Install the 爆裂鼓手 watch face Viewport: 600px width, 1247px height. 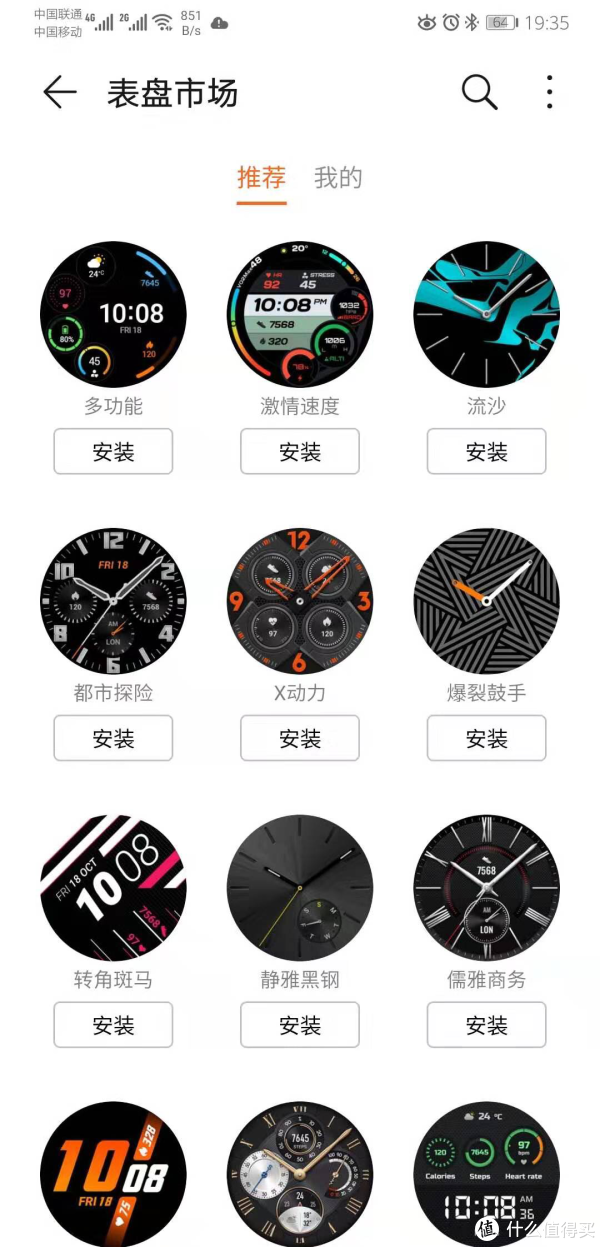[487, 738]
